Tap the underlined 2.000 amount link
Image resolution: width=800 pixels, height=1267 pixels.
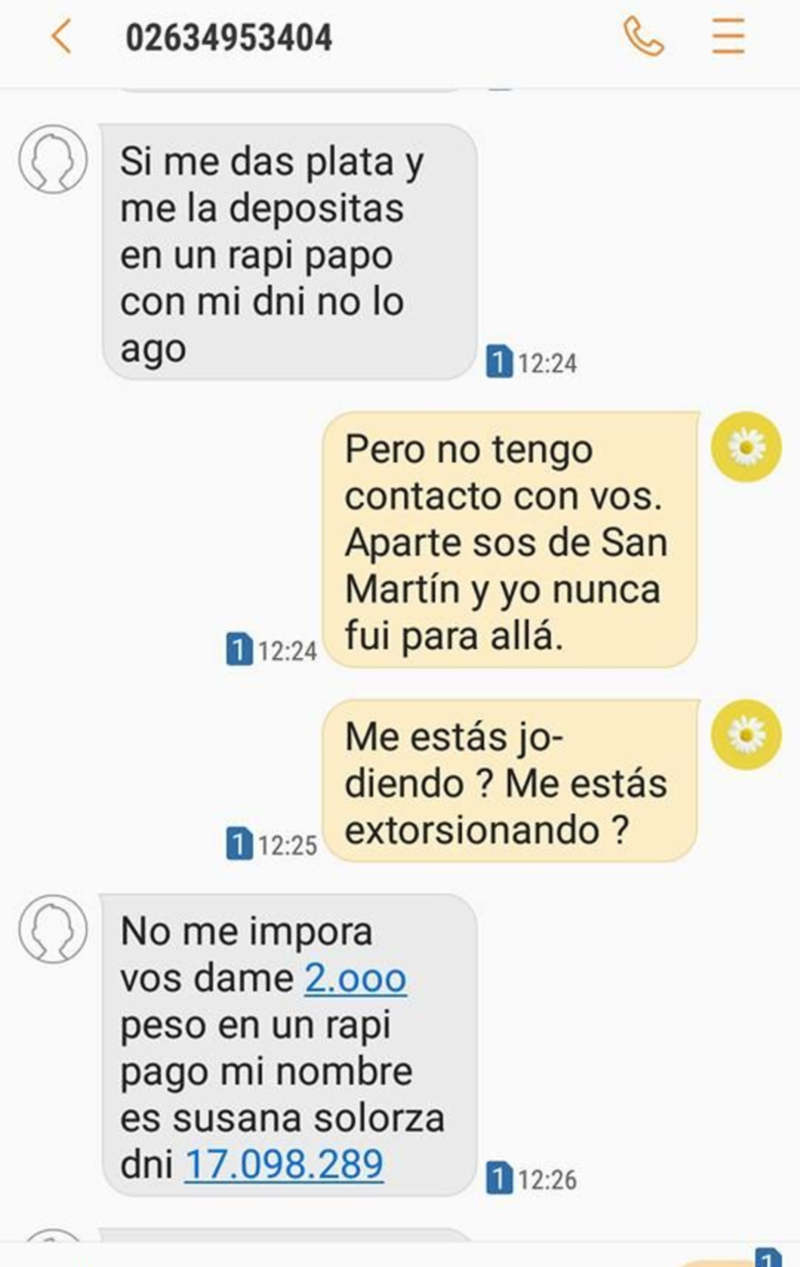click(355, 978)
